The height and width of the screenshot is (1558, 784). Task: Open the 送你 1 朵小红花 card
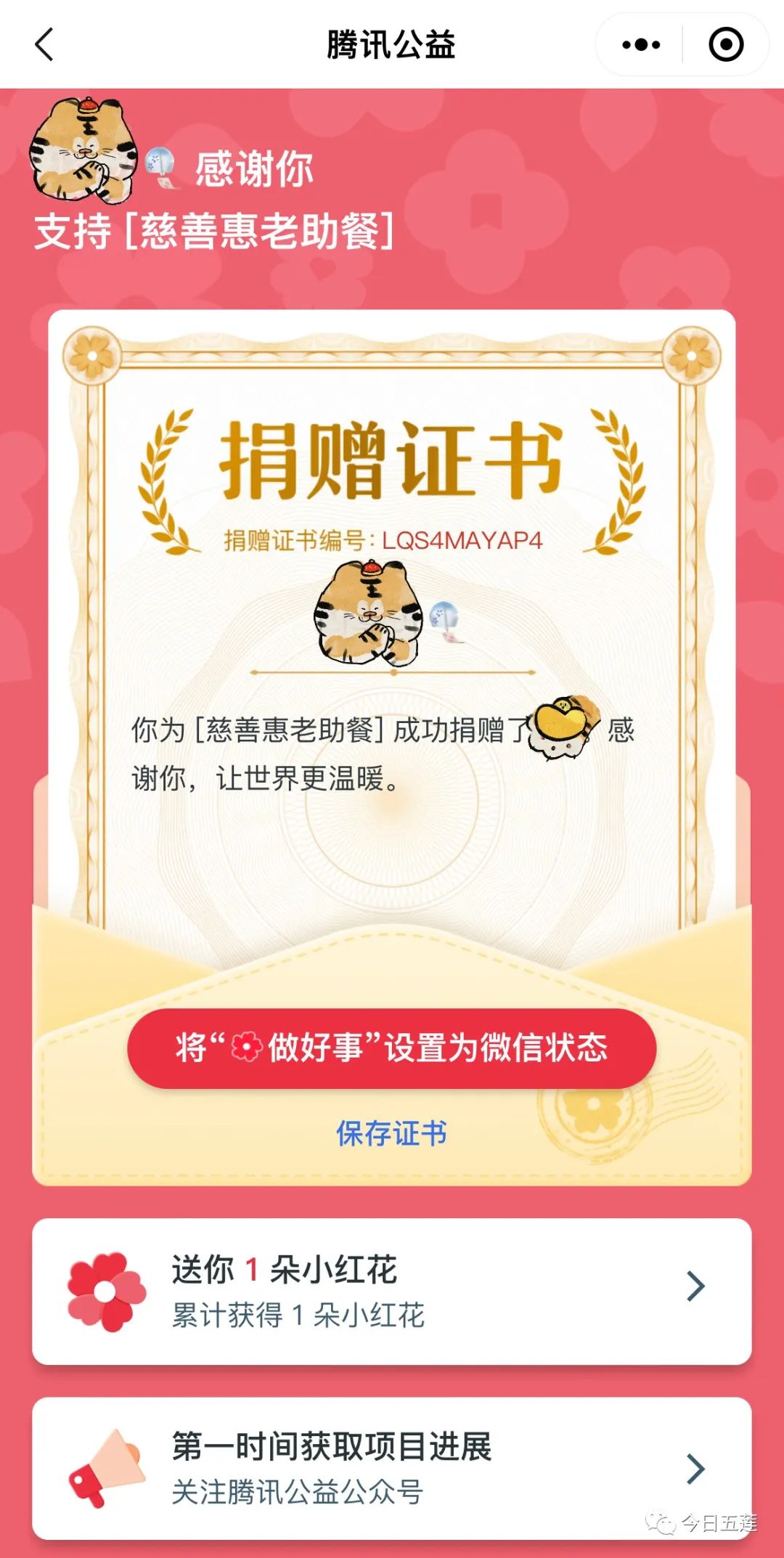(391, 1291)
